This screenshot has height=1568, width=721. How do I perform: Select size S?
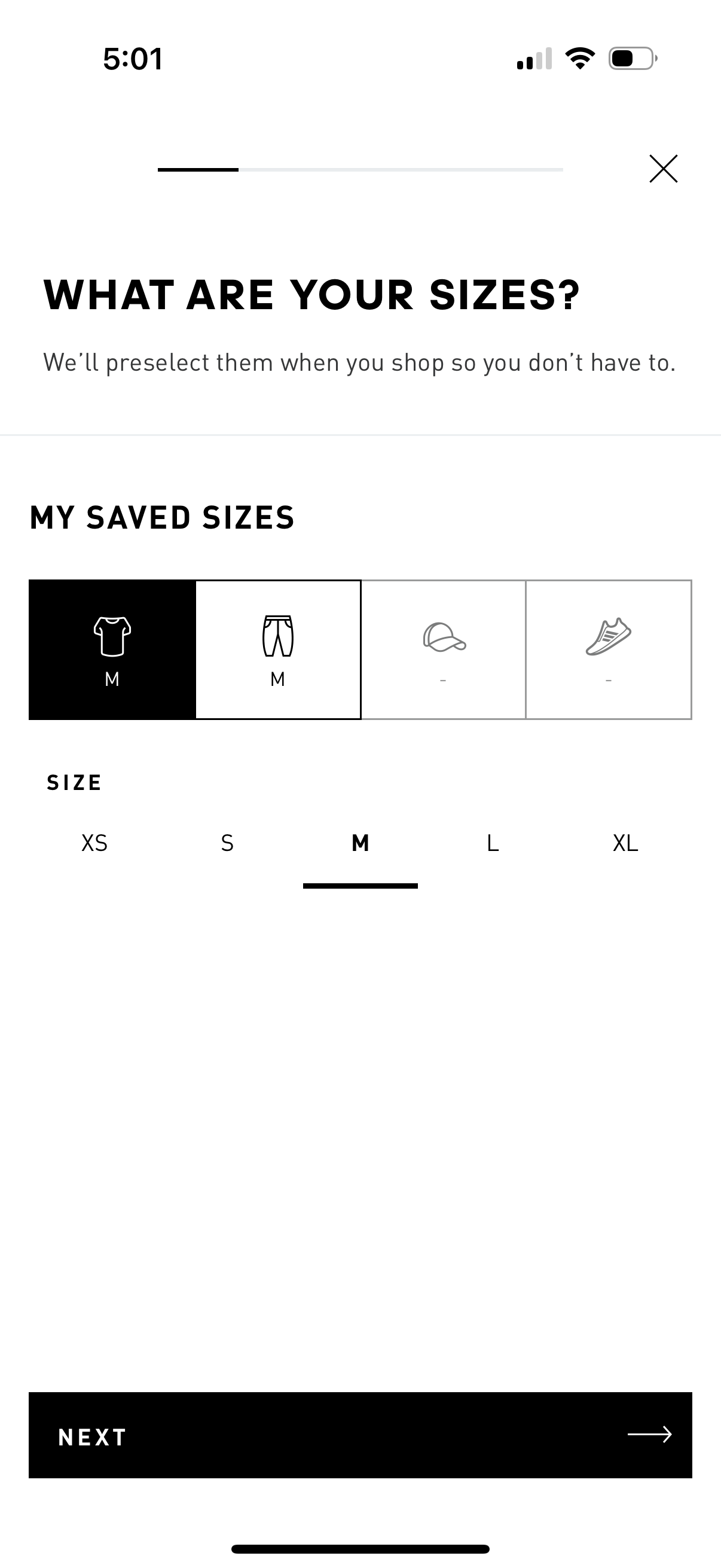point(227,843)
